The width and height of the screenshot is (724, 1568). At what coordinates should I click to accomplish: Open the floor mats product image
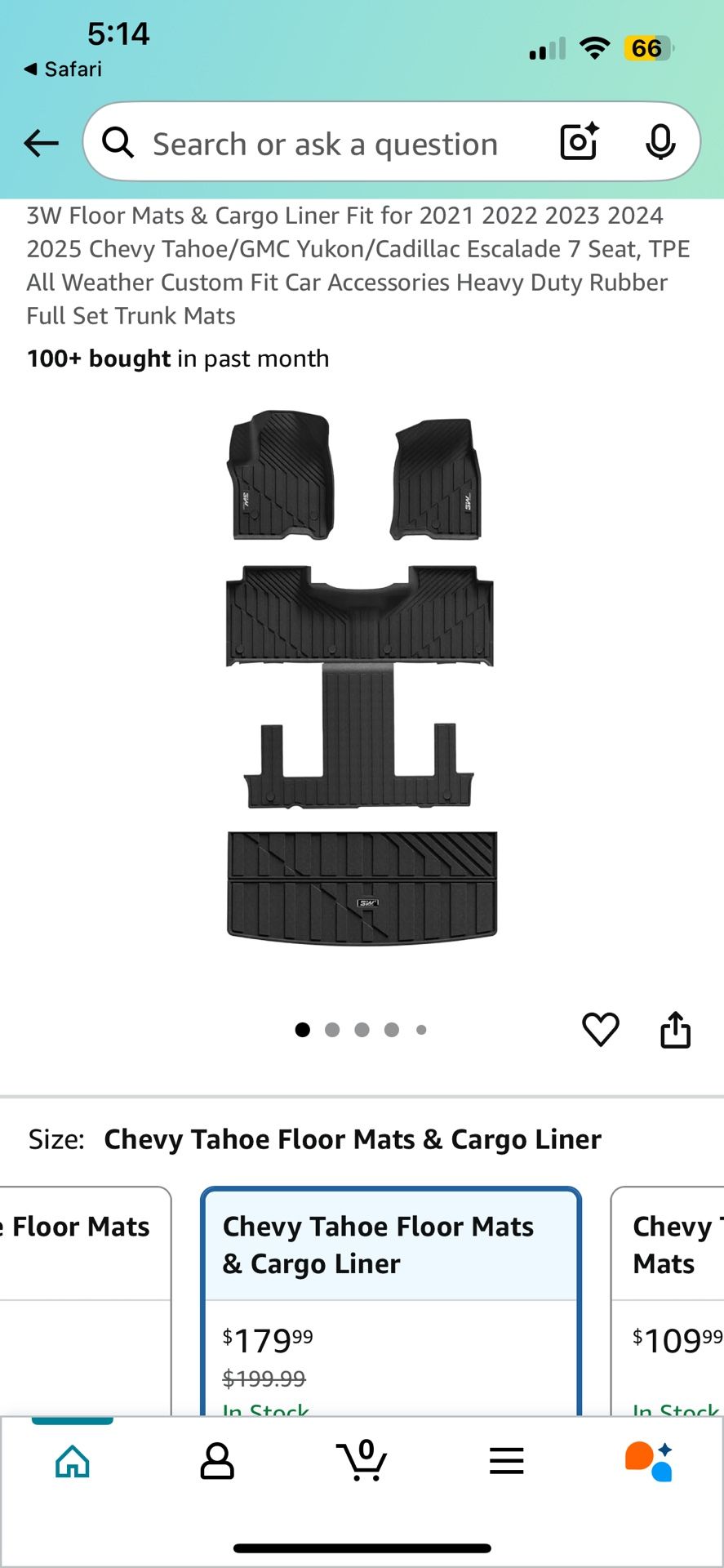(x=362, y=682)
